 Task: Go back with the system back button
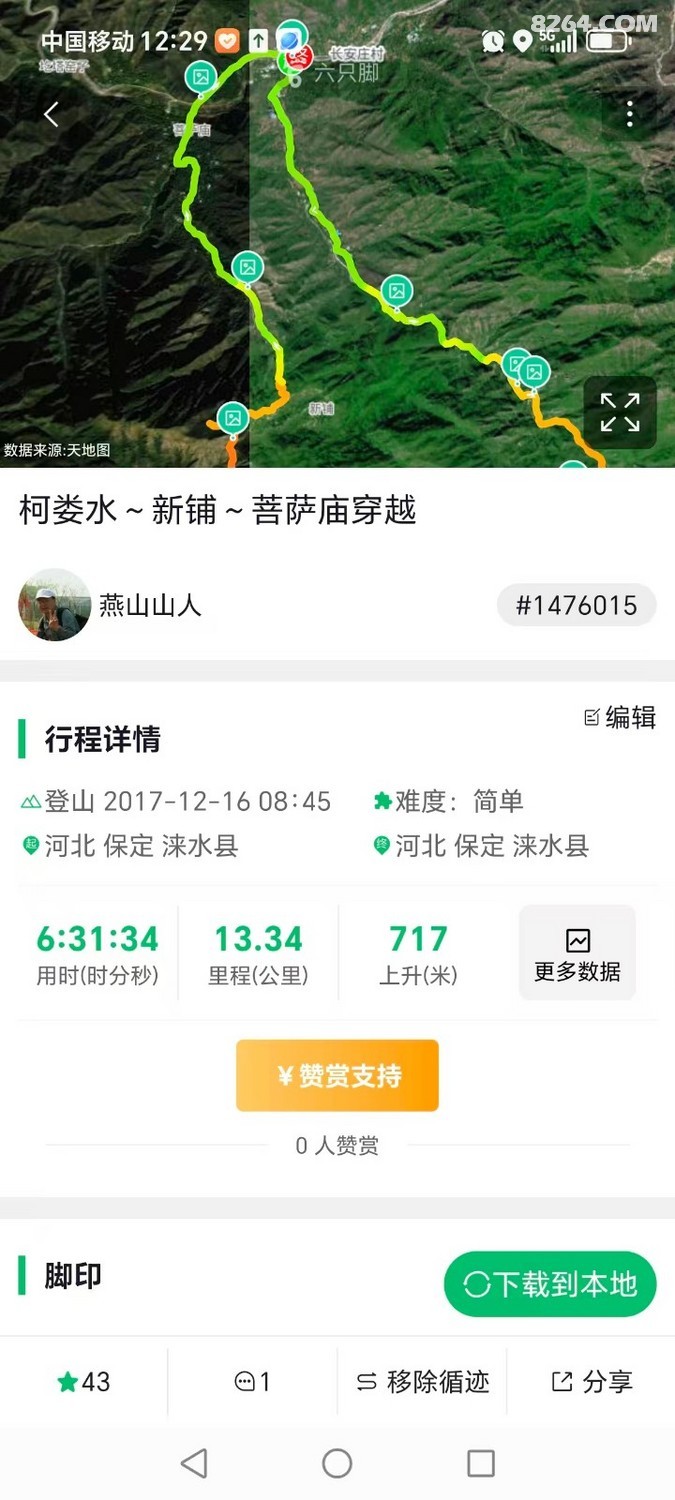point(194,1464)
